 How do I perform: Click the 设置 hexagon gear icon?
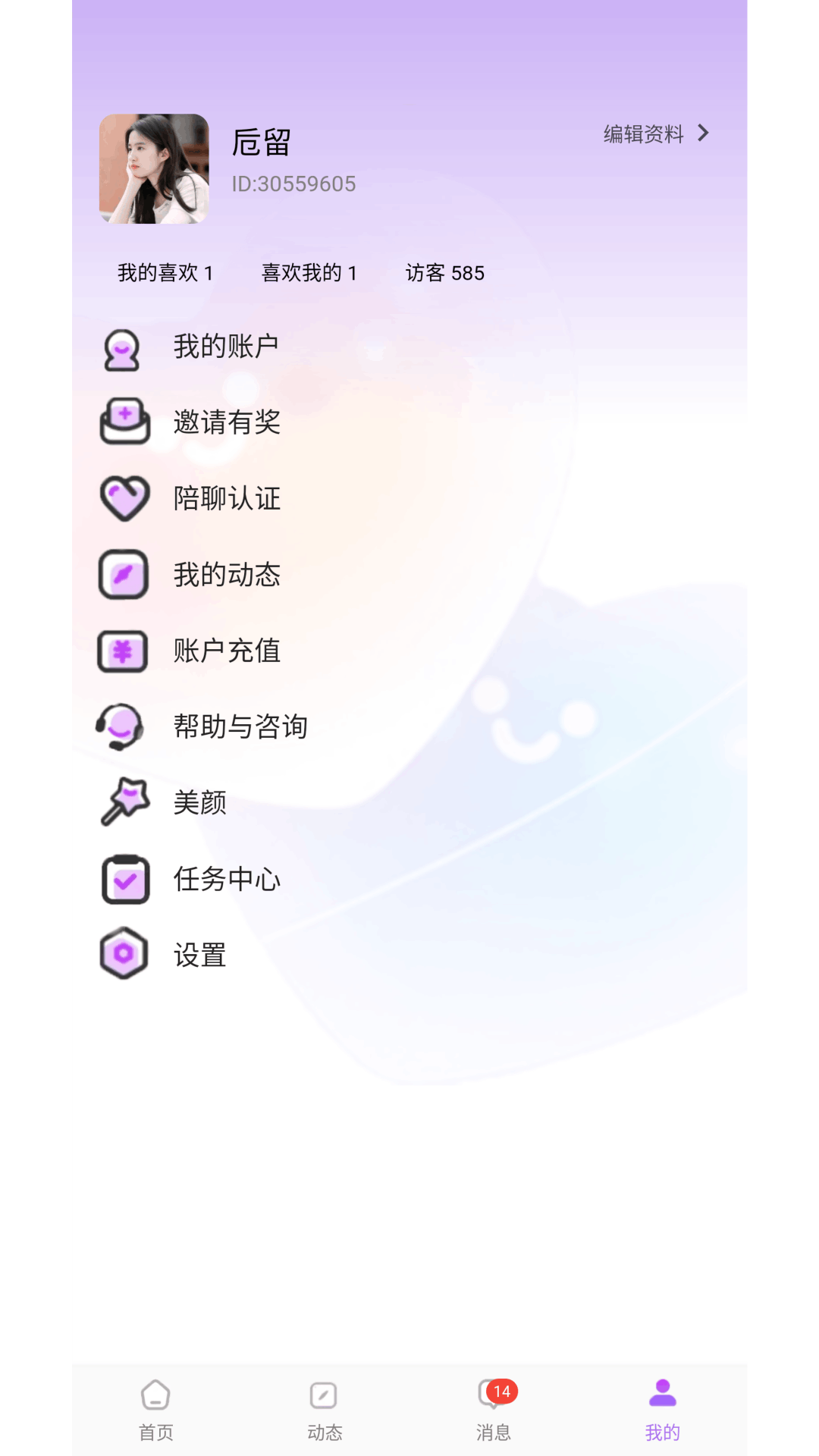123,954
